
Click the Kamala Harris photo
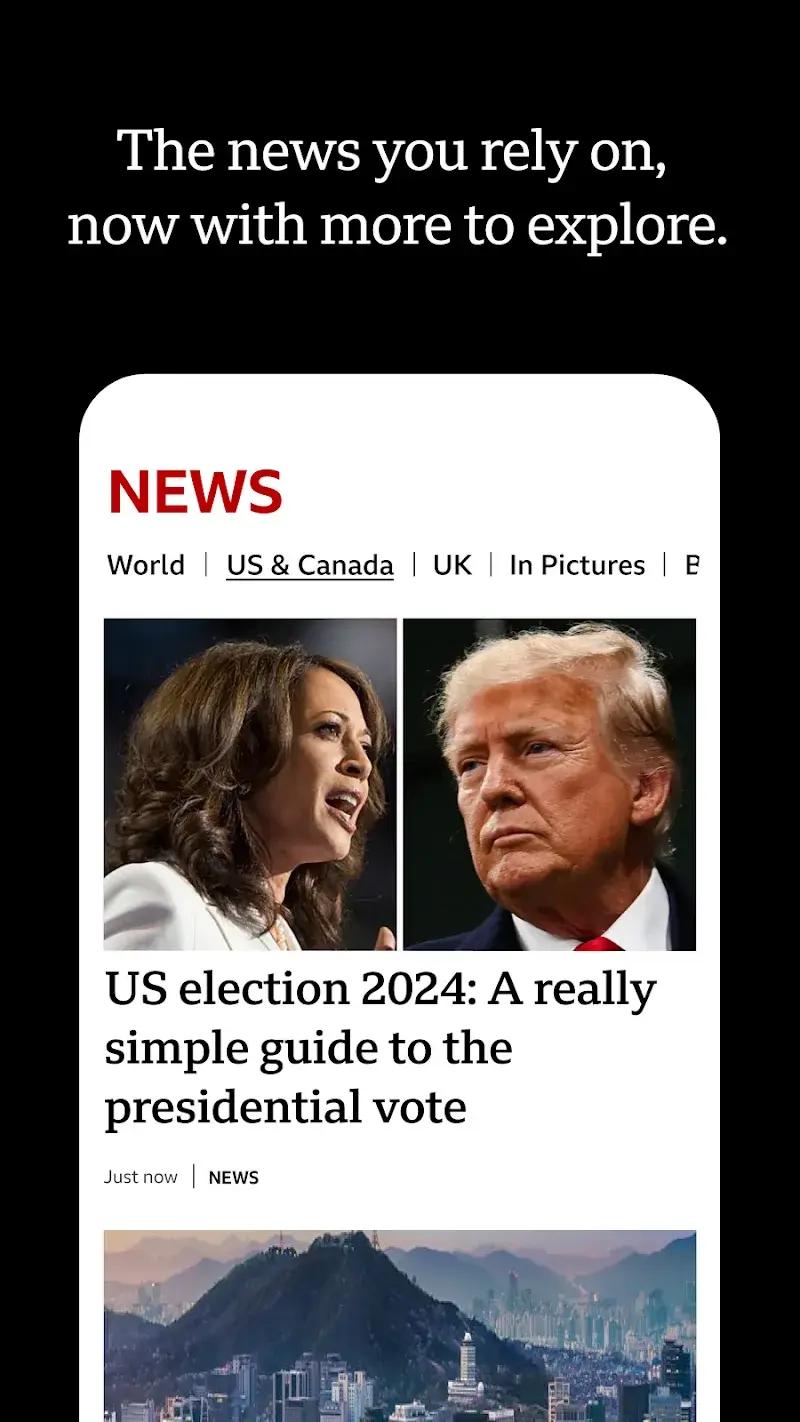click(x=250, y=785)
